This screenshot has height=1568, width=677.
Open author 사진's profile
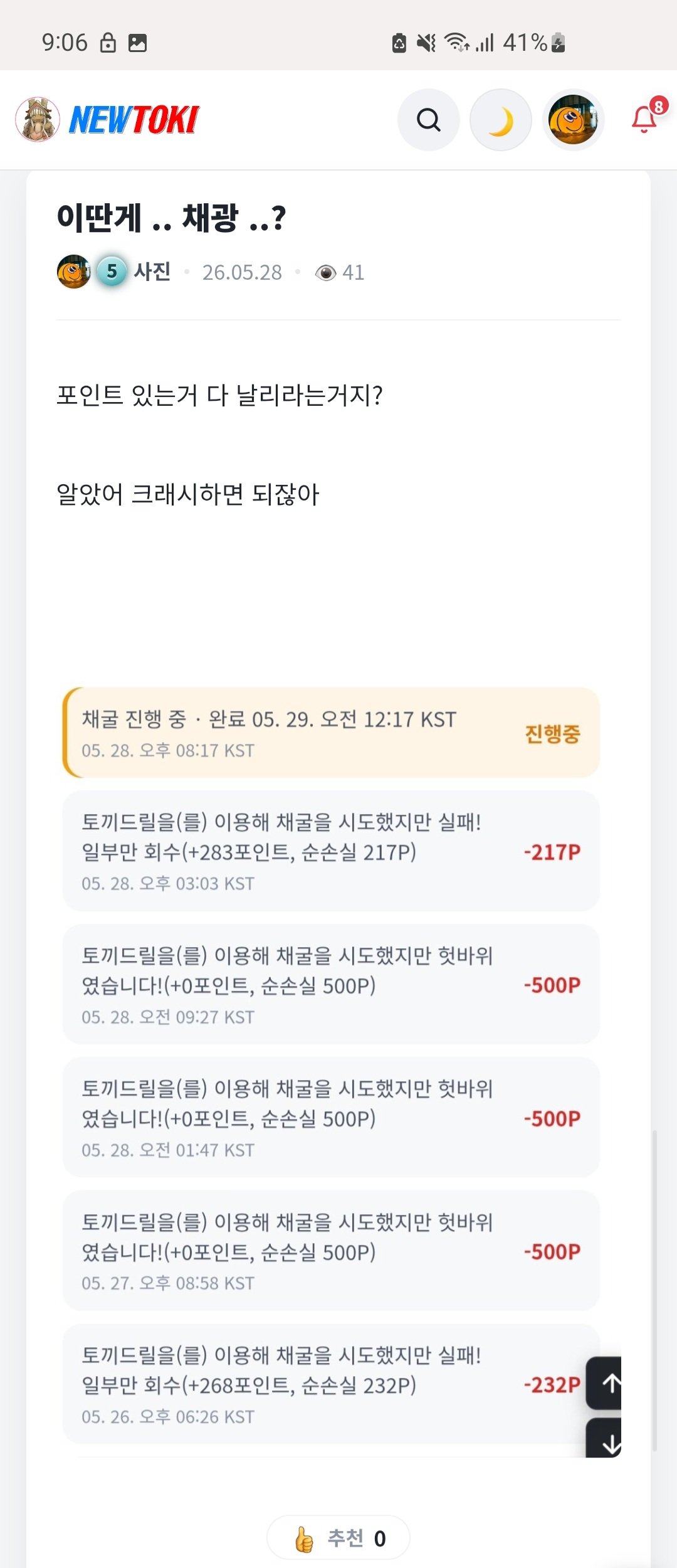coord(152,272)
